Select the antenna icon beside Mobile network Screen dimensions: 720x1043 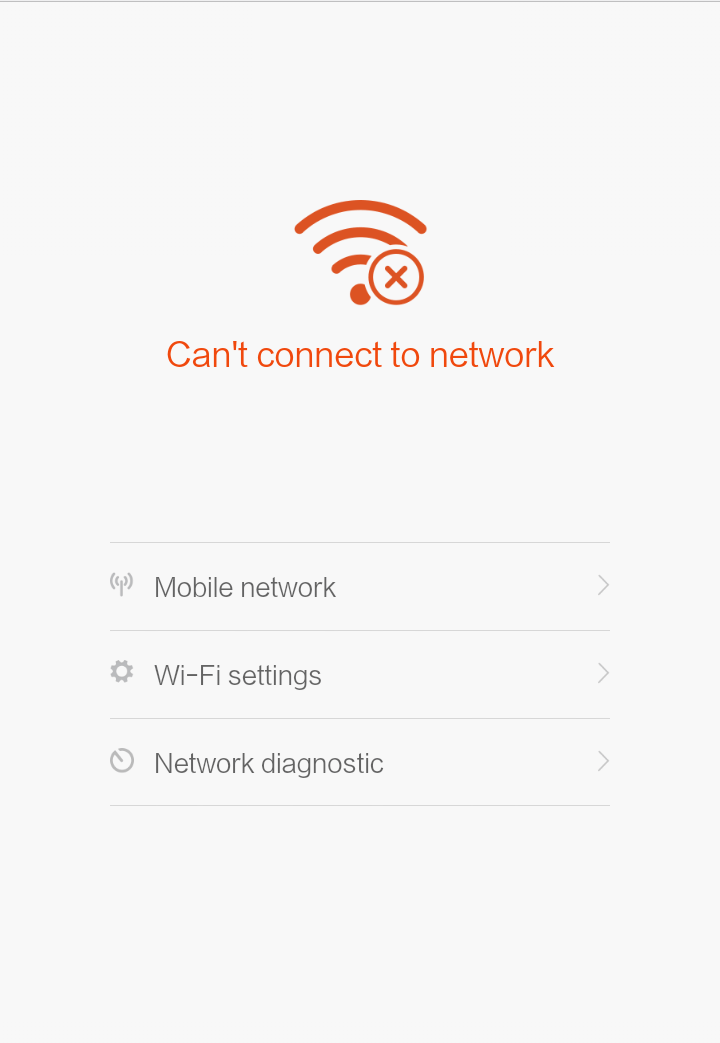tap(121, 585)
